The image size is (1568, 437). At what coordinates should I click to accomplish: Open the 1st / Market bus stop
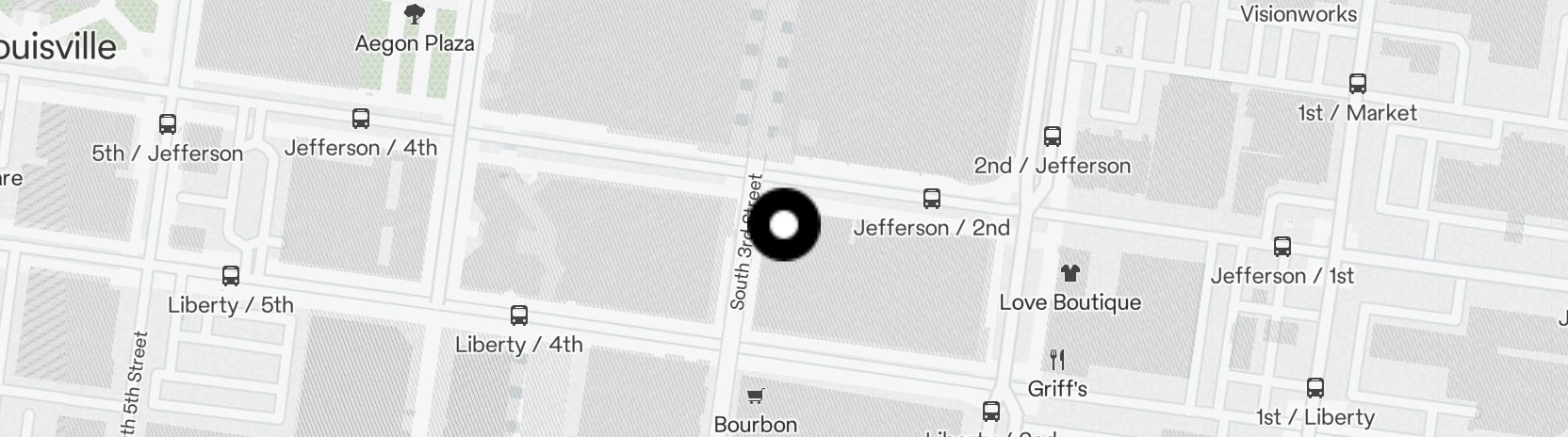(1357, 84)
